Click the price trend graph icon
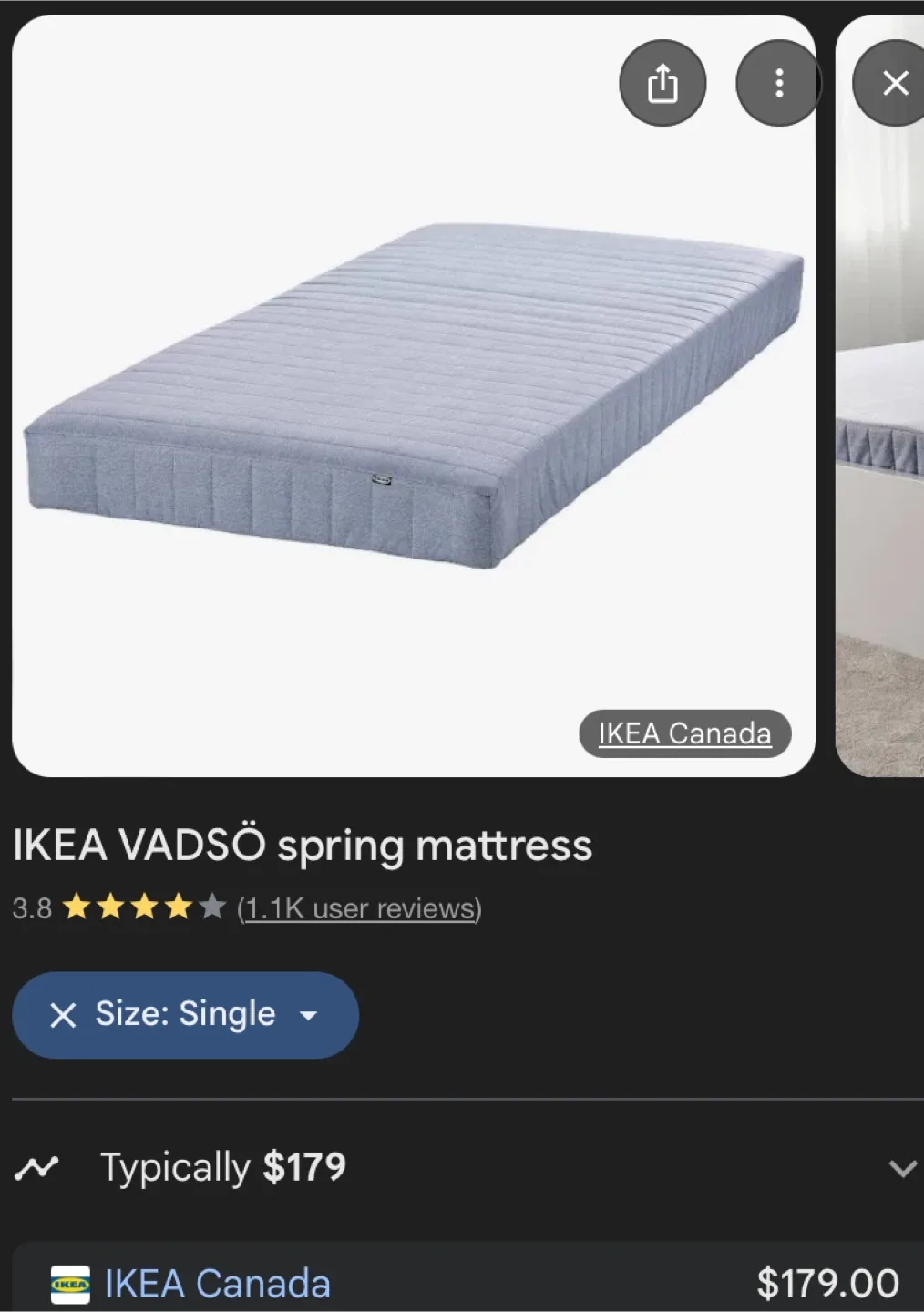 click(38, 1166)
